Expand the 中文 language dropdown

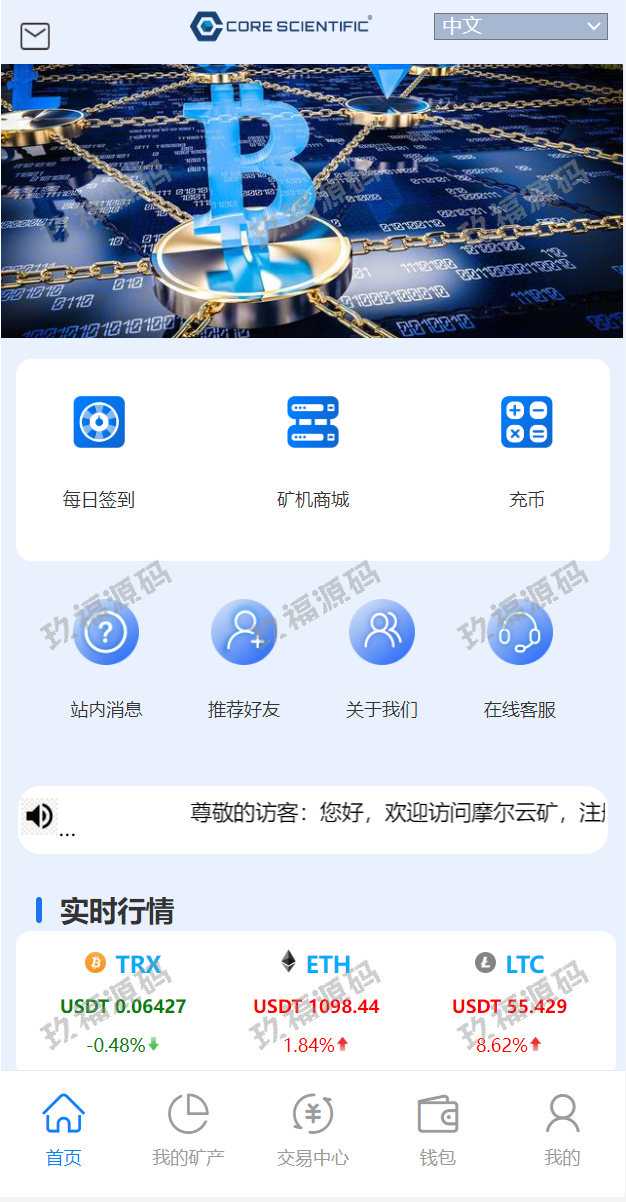pyautogui.click(x=520, y=26)
